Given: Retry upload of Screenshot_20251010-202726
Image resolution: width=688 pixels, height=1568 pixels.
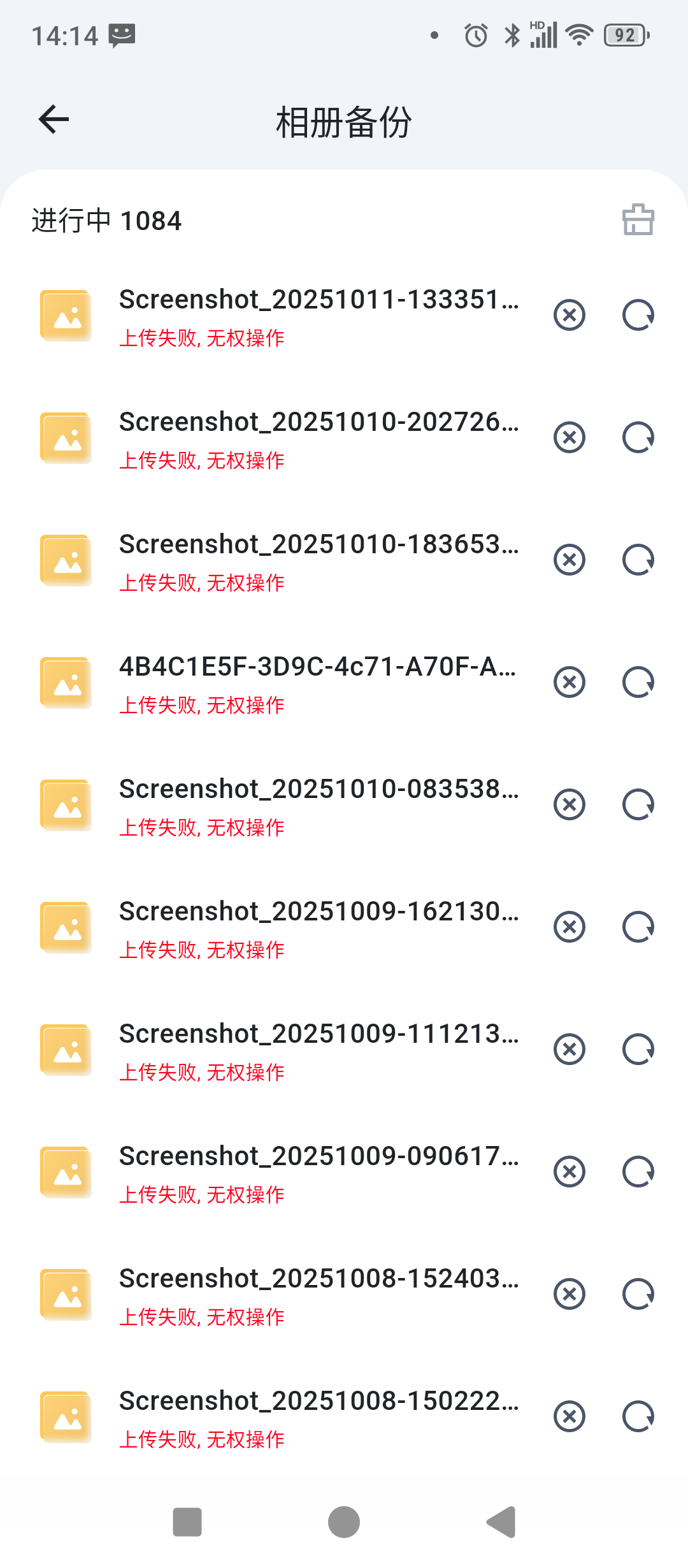Looking at the screenshot, I should click(638, 437).
